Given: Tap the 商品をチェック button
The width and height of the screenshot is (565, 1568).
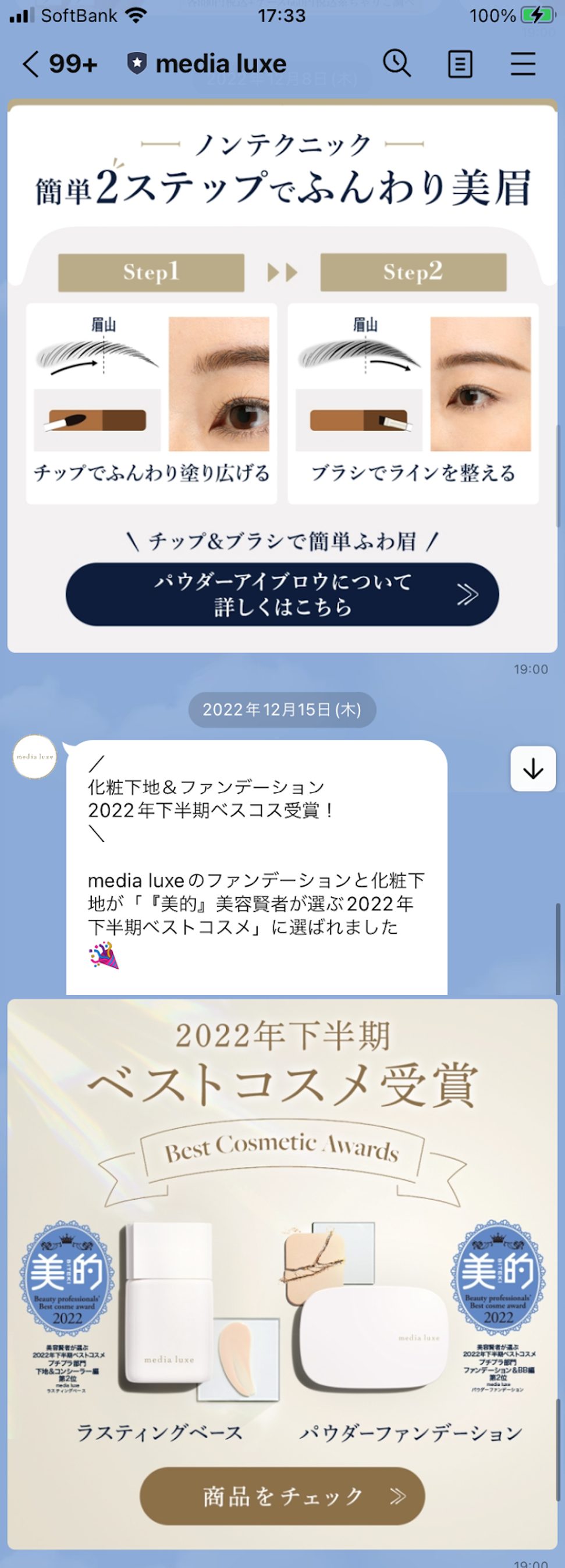Looking at the screenshot, I should [282, 1496].
